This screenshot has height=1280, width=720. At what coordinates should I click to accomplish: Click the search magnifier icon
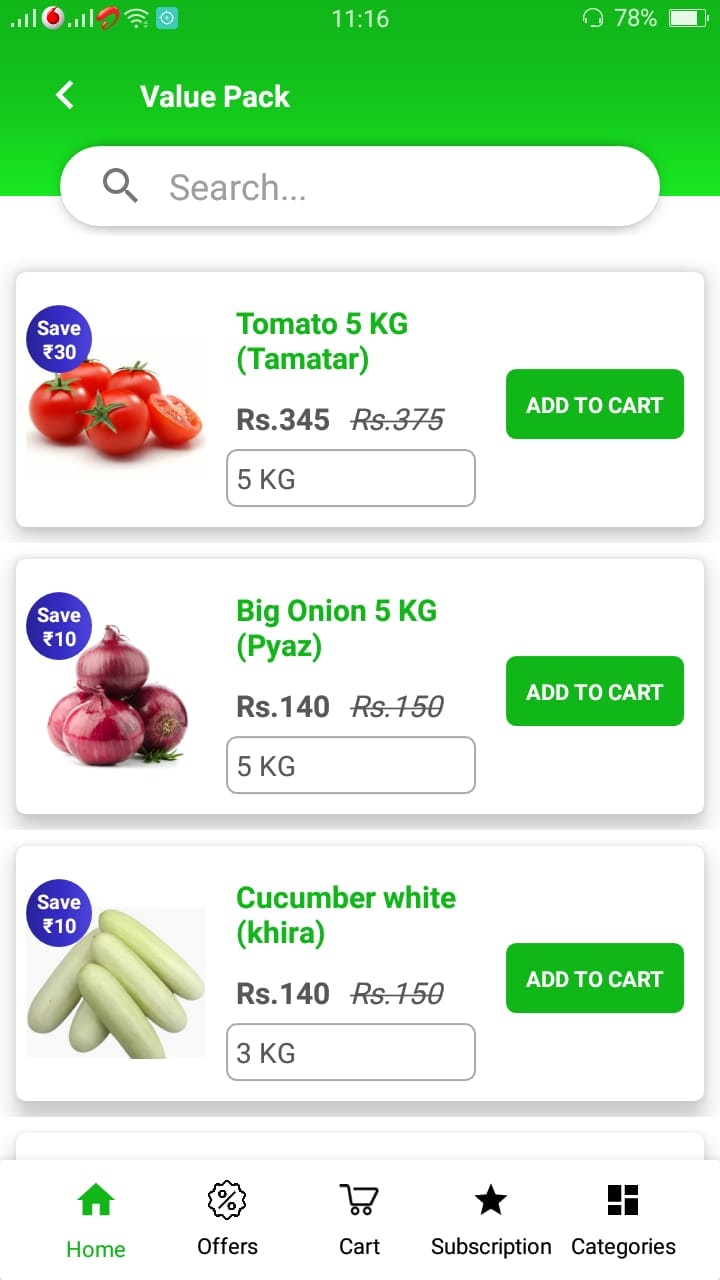[x=120, y=186]
